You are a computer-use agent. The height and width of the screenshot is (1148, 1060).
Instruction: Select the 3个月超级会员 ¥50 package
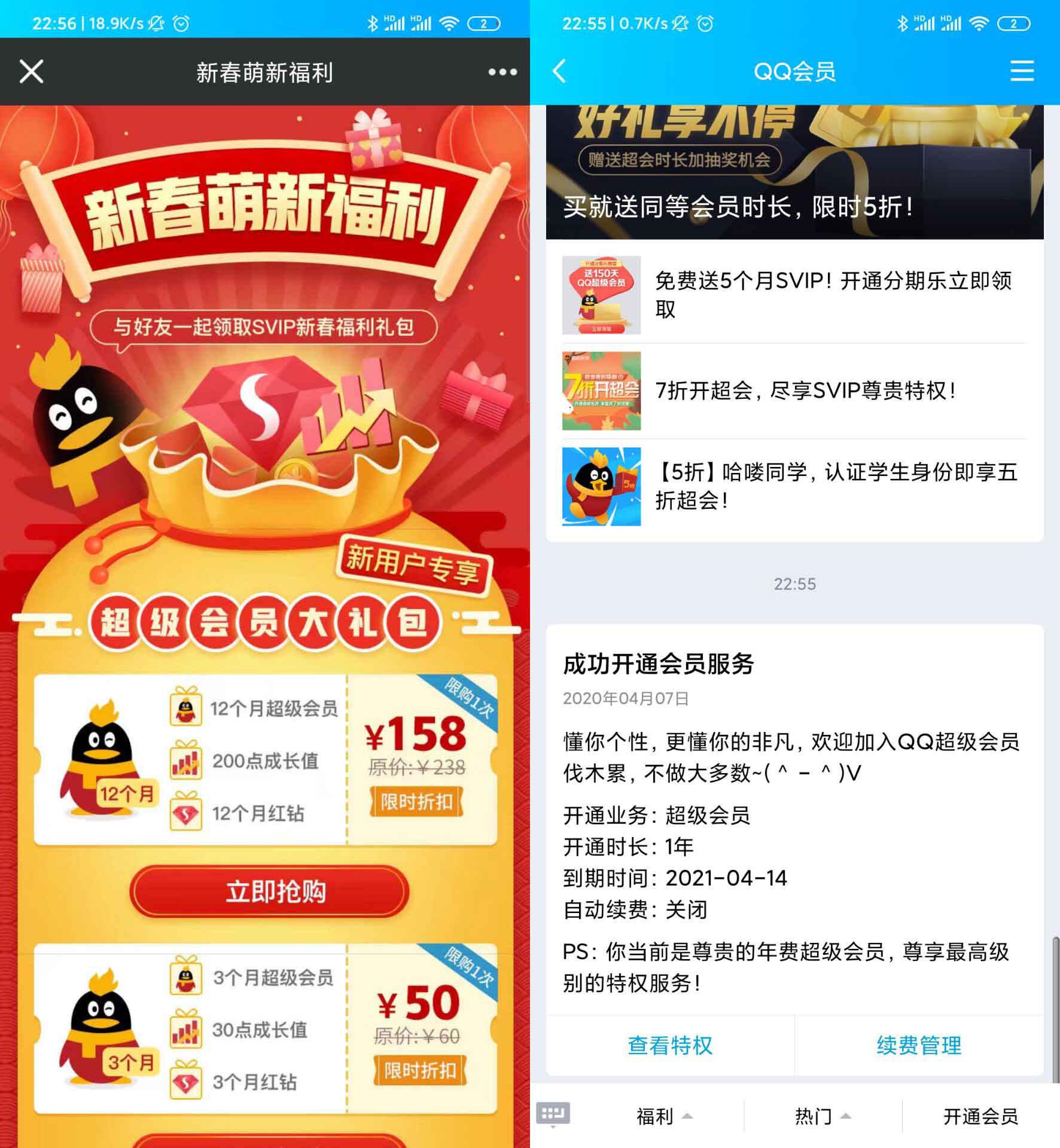click(x=265, y=1028)
